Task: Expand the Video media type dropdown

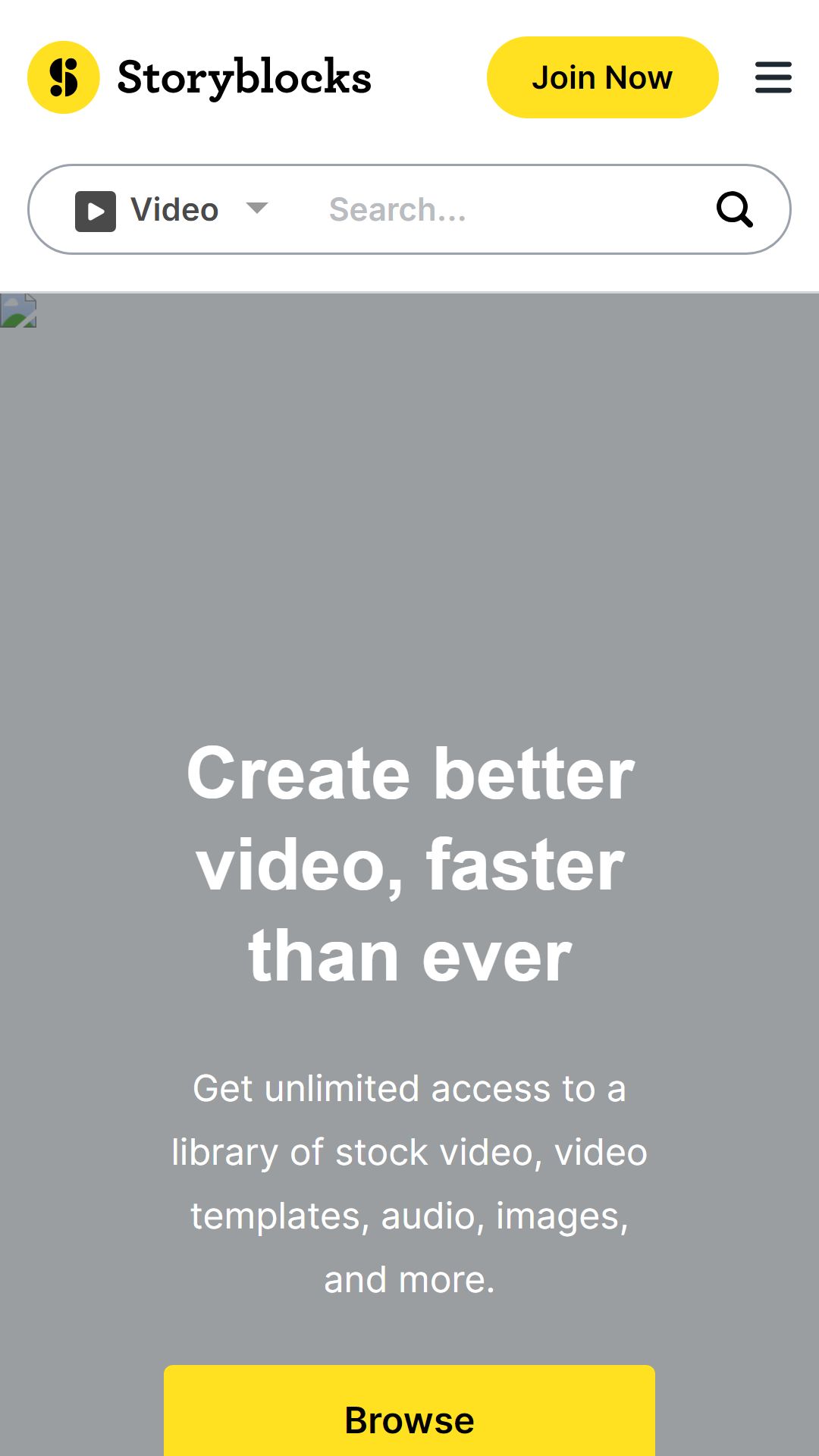Action: [172, 210]
